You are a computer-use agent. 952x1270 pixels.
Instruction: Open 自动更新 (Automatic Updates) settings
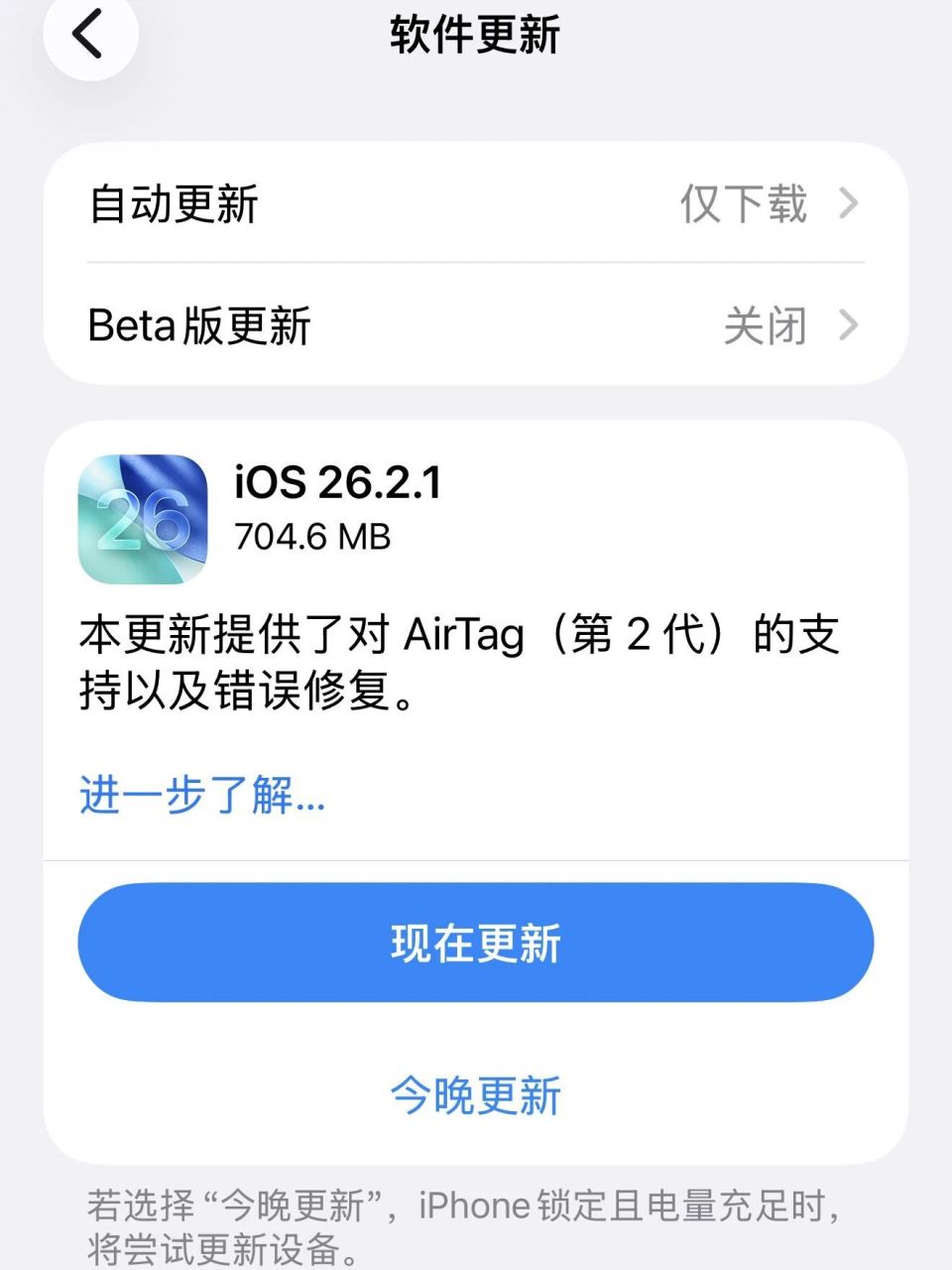point(397,205)
